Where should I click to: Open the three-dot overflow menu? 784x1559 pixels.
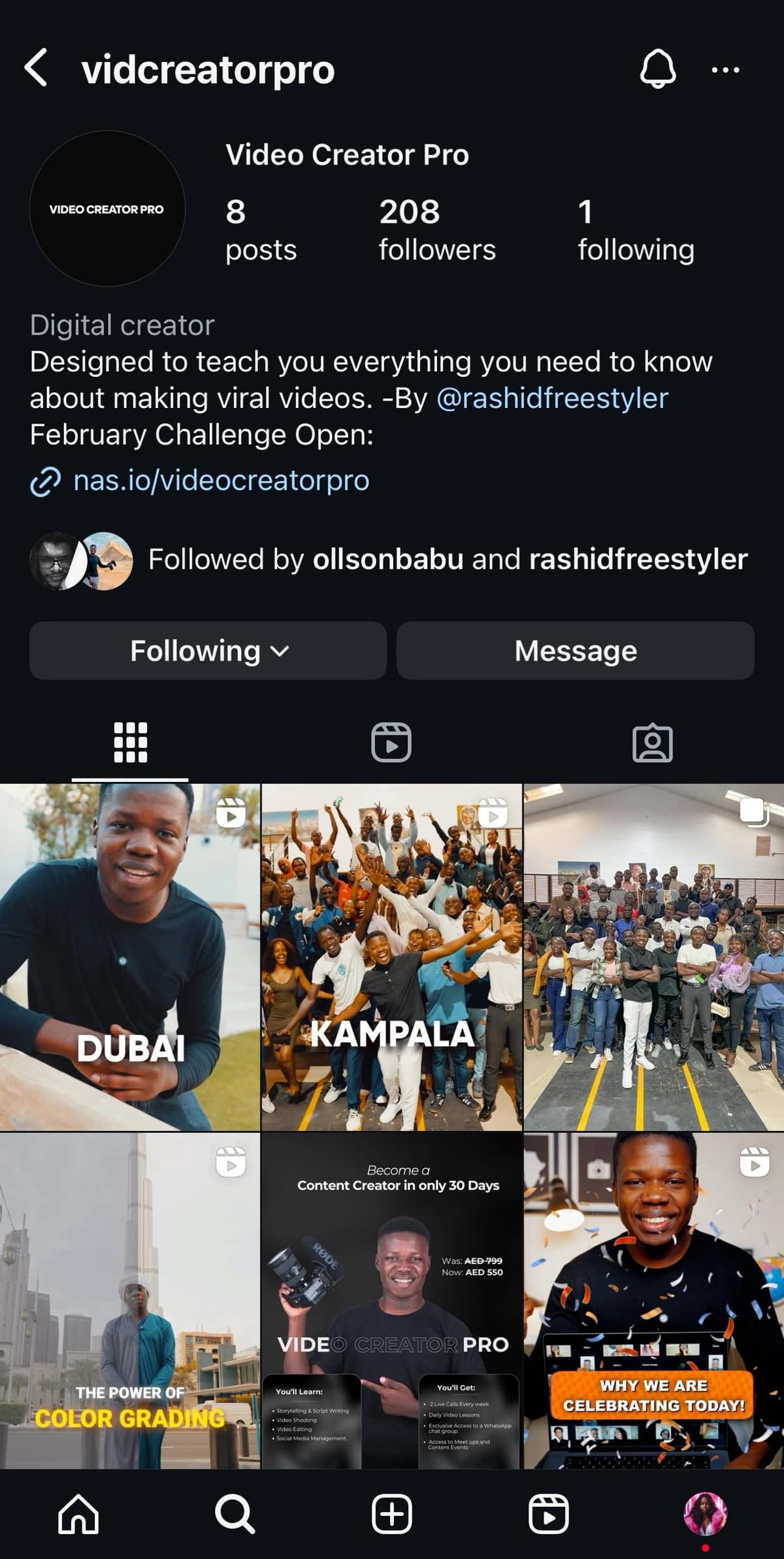725,69
